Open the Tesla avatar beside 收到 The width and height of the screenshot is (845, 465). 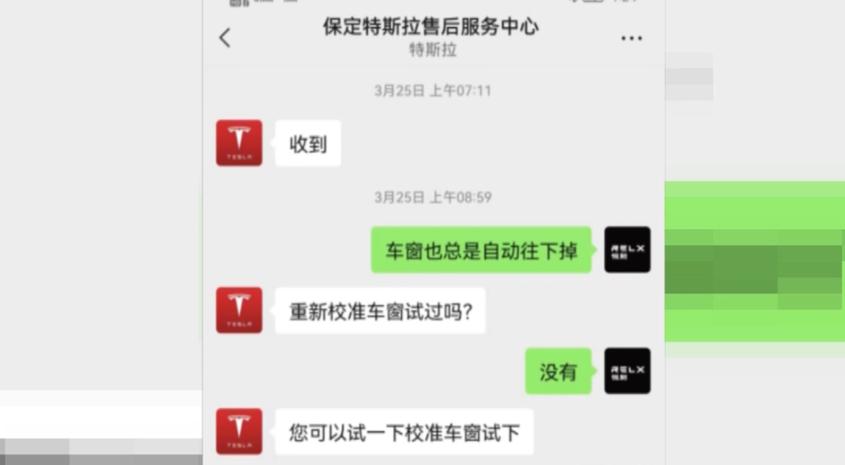coord(239,143)
